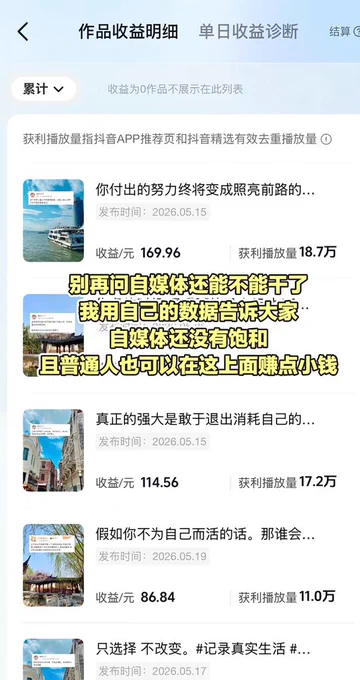
Task: Go back using the top-left arrow
Action: 23,32
